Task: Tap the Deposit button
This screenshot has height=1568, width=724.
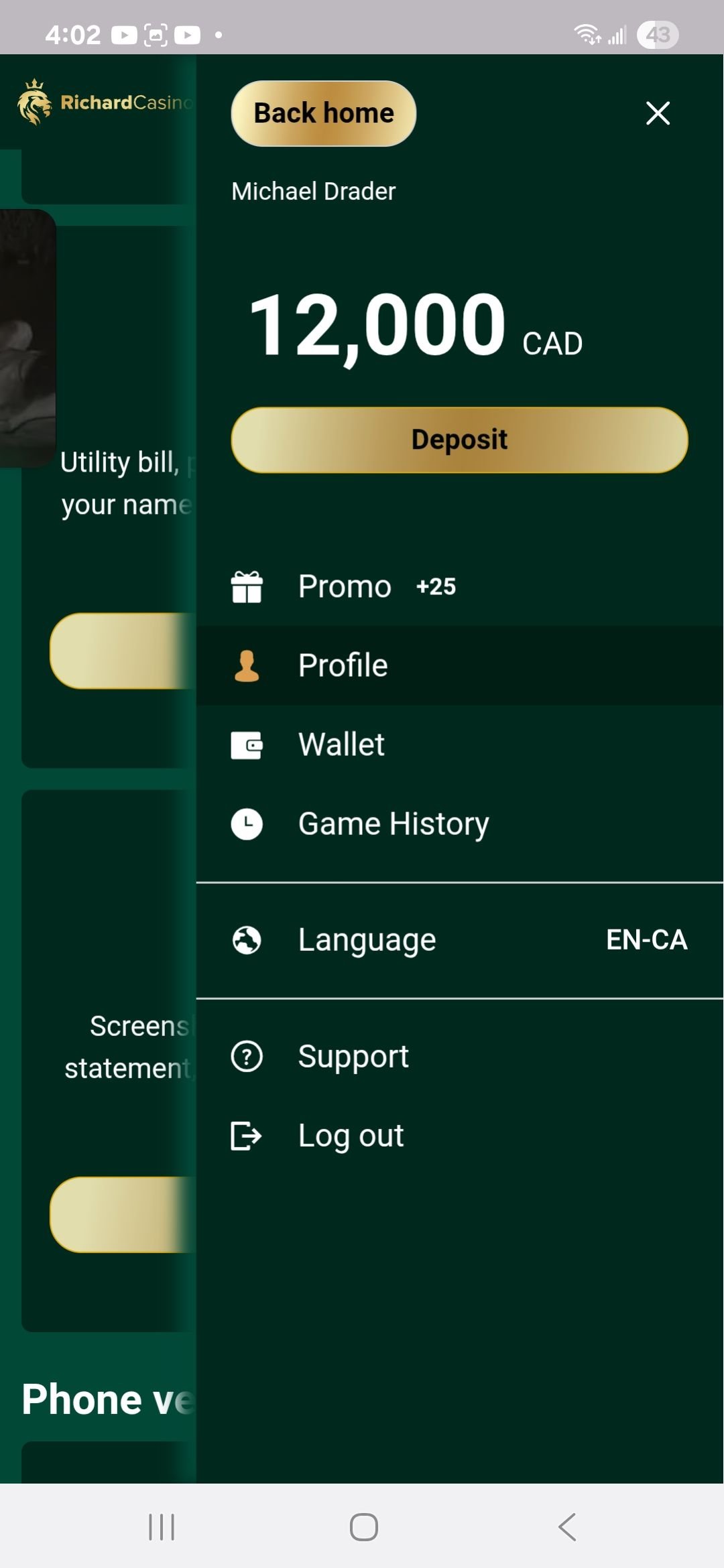Action: click(x=459, y=440)
